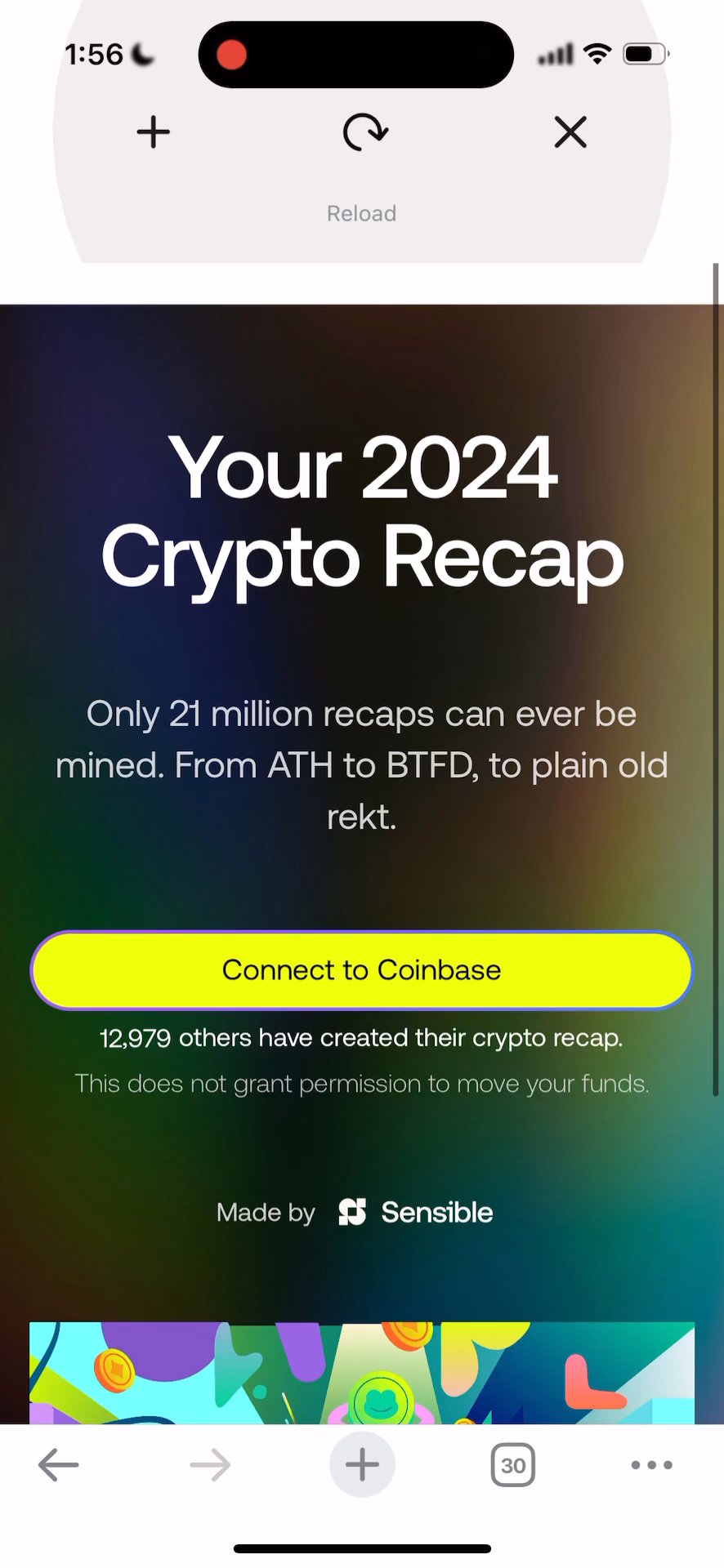Open the Sensible link next to Made by
The image size is (724, 1568).
coord(416,1213)
